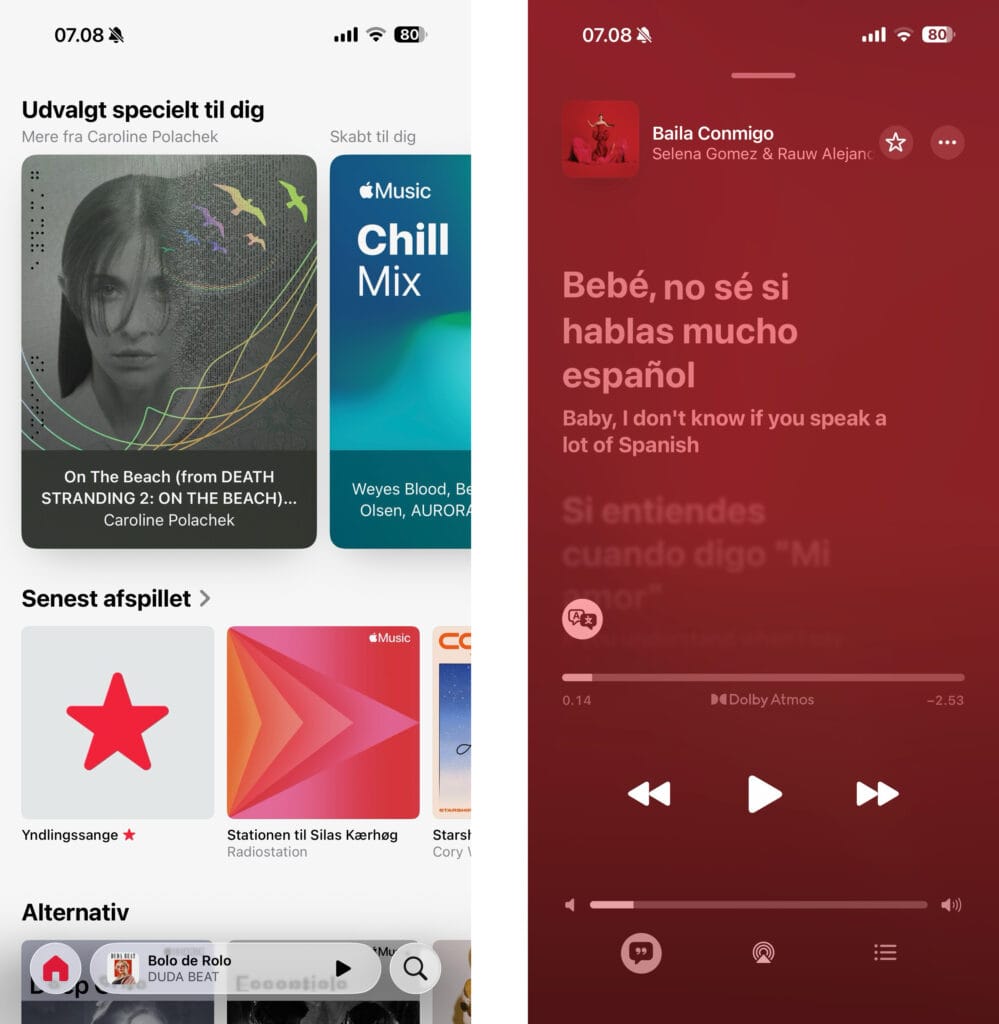The width and height of the screenshot is (999, 1024).
Task: Tap the song progress bar to seek
Action: point(763,677)
